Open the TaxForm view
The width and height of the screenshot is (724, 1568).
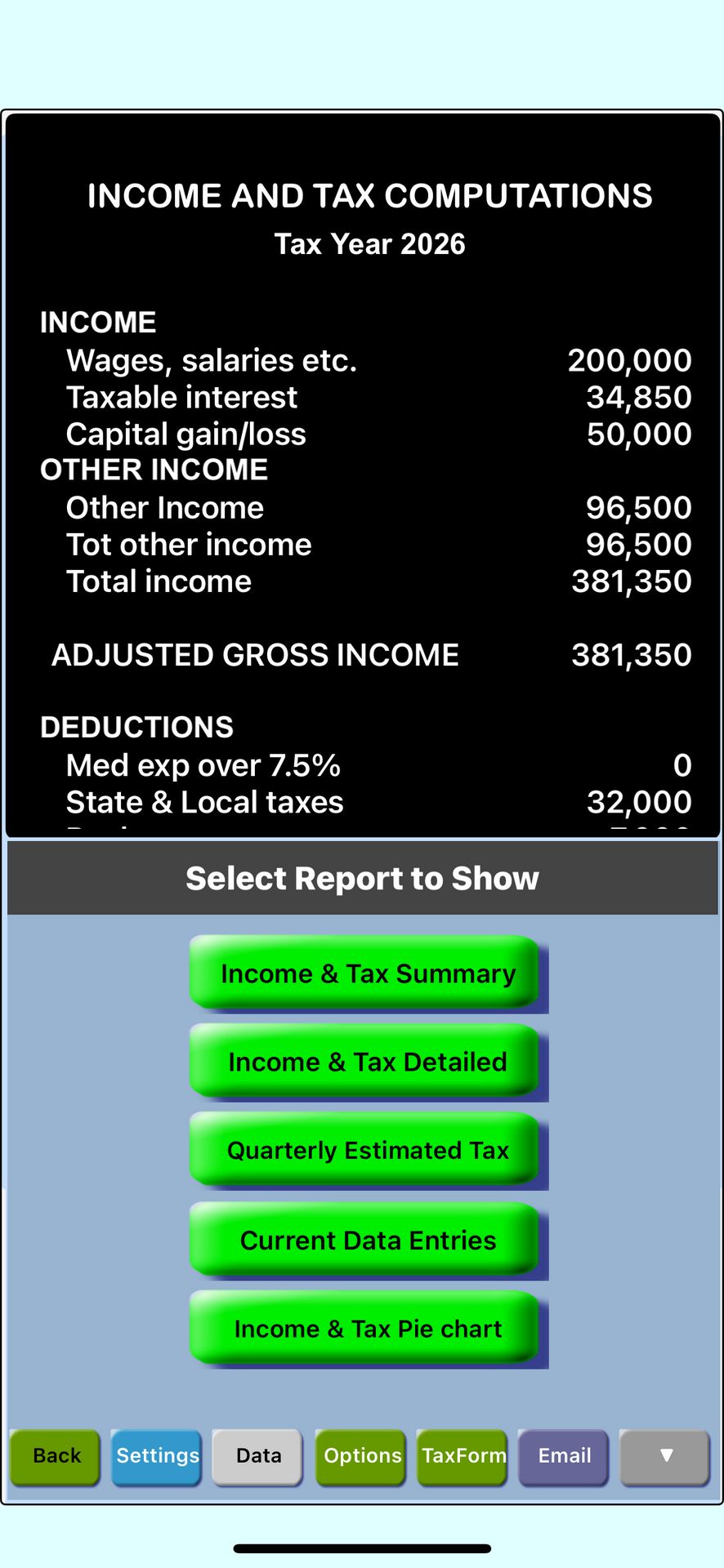[463, 1455]
